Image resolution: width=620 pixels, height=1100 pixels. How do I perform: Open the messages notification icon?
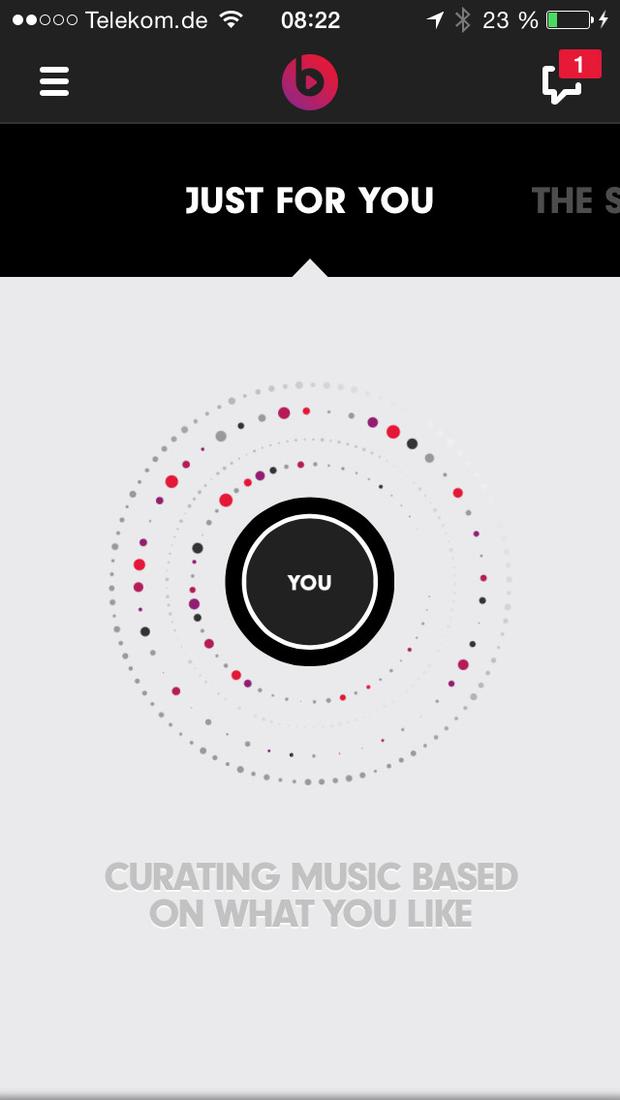(x=571, y=77)
